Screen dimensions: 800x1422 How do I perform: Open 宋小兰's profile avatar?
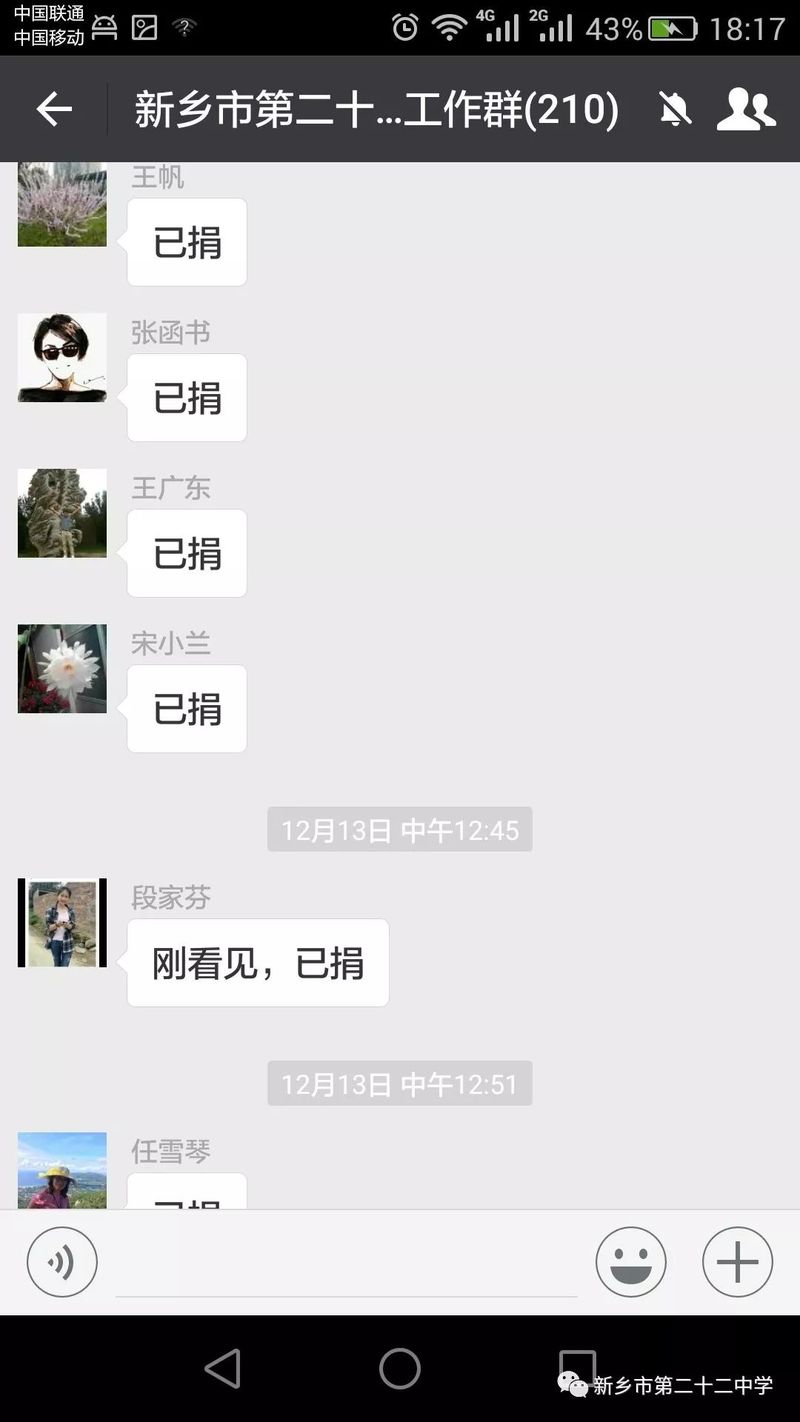(62, 669)
